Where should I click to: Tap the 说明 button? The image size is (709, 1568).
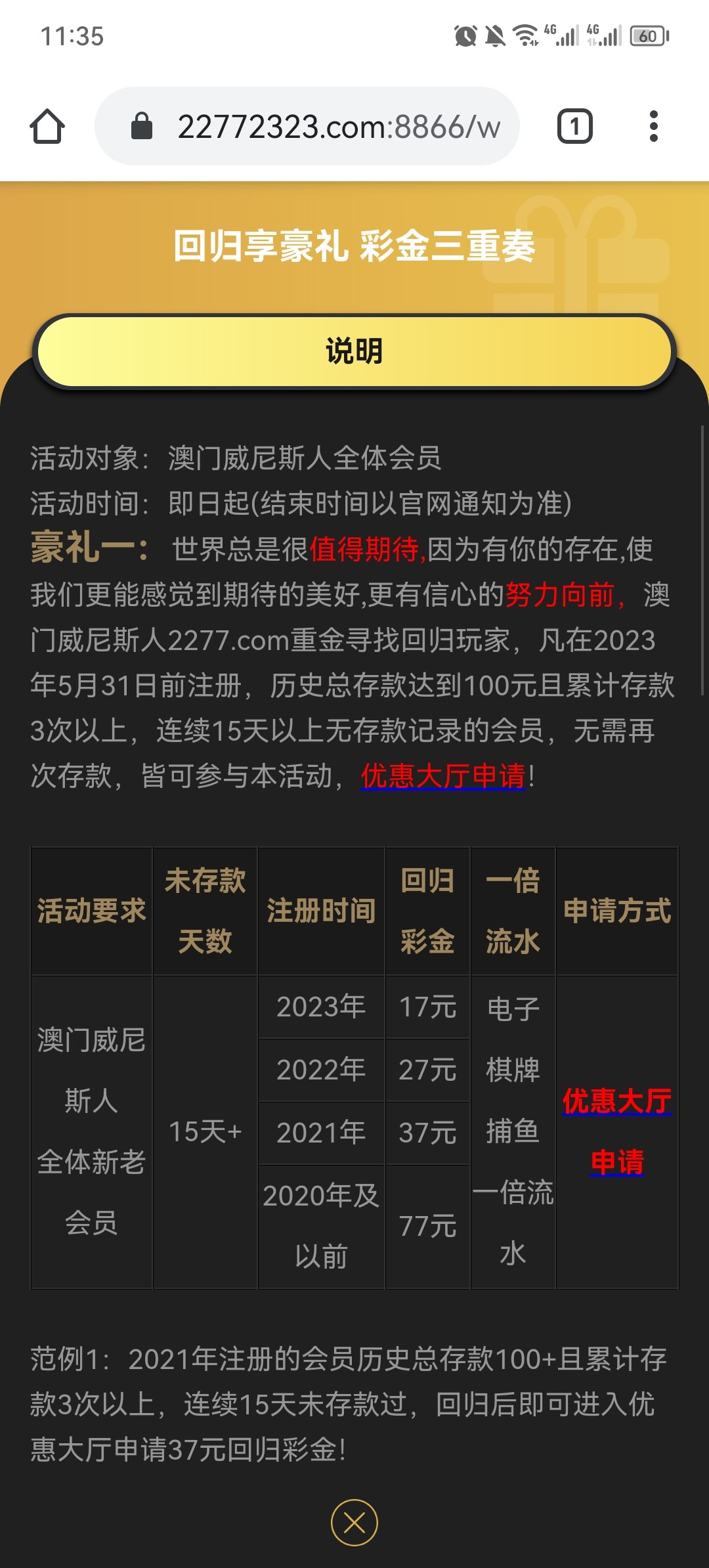click(354, 351)
